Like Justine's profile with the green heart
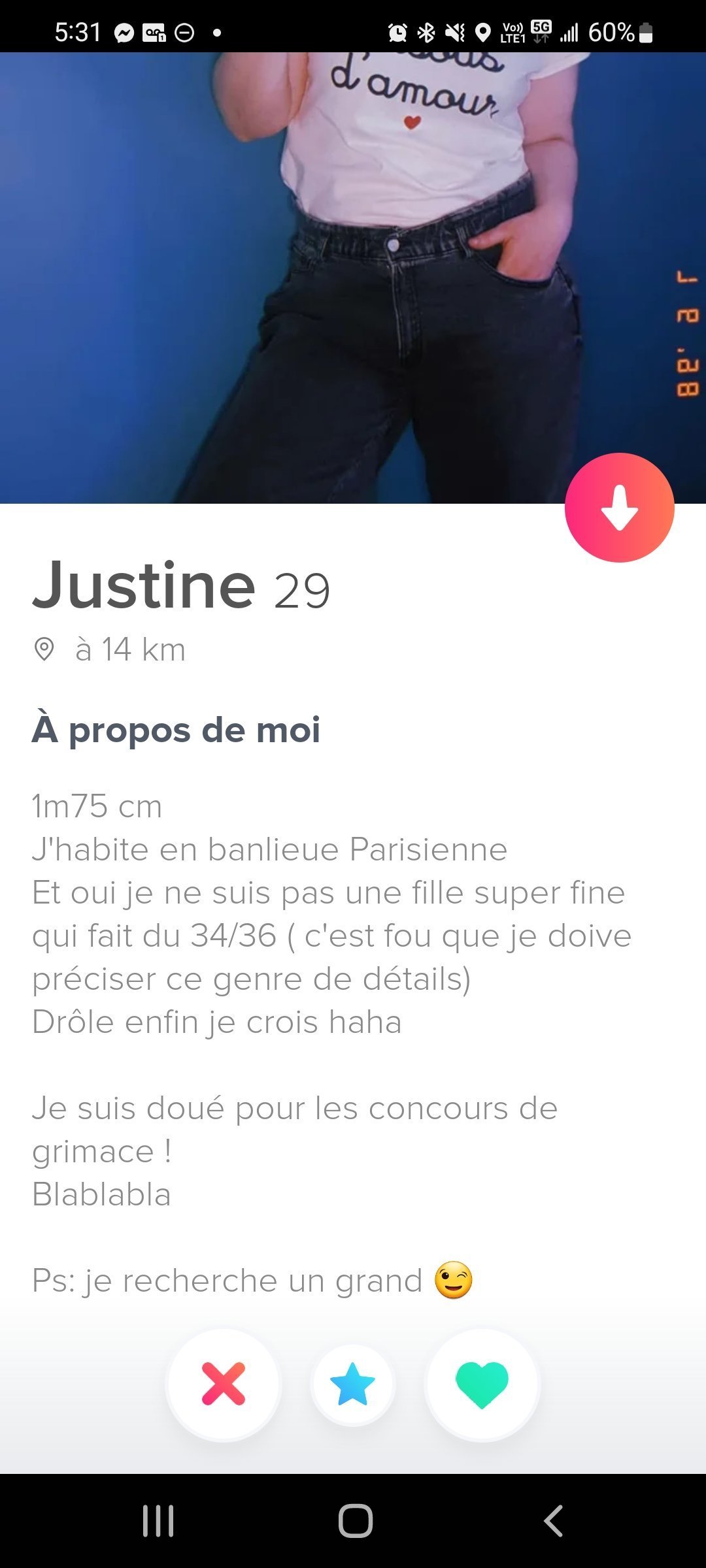The width and height of the screenshot is (706, 1568). tap(482, 1384)
